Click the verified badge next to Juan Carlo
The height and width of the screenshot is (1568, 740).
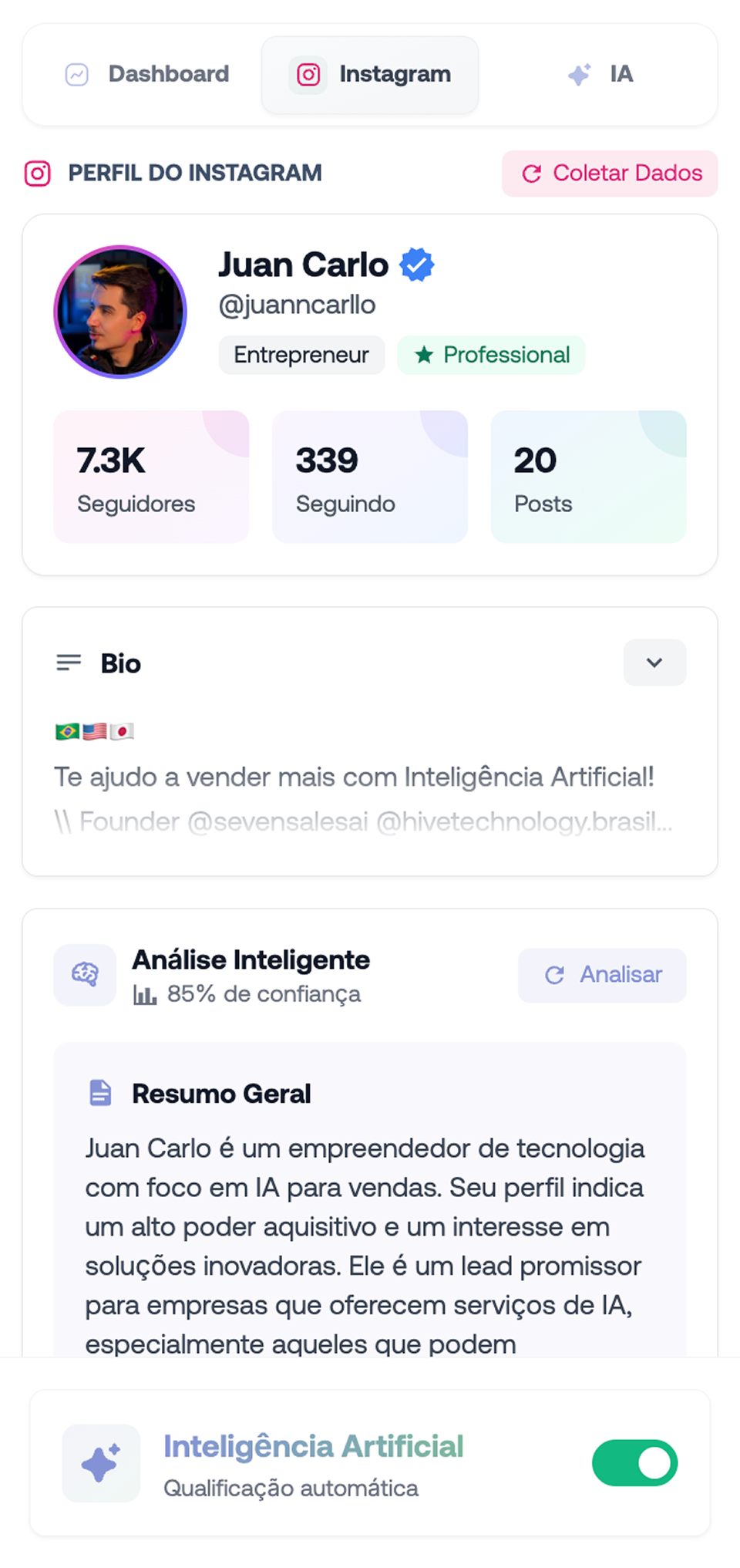(416, 264)
